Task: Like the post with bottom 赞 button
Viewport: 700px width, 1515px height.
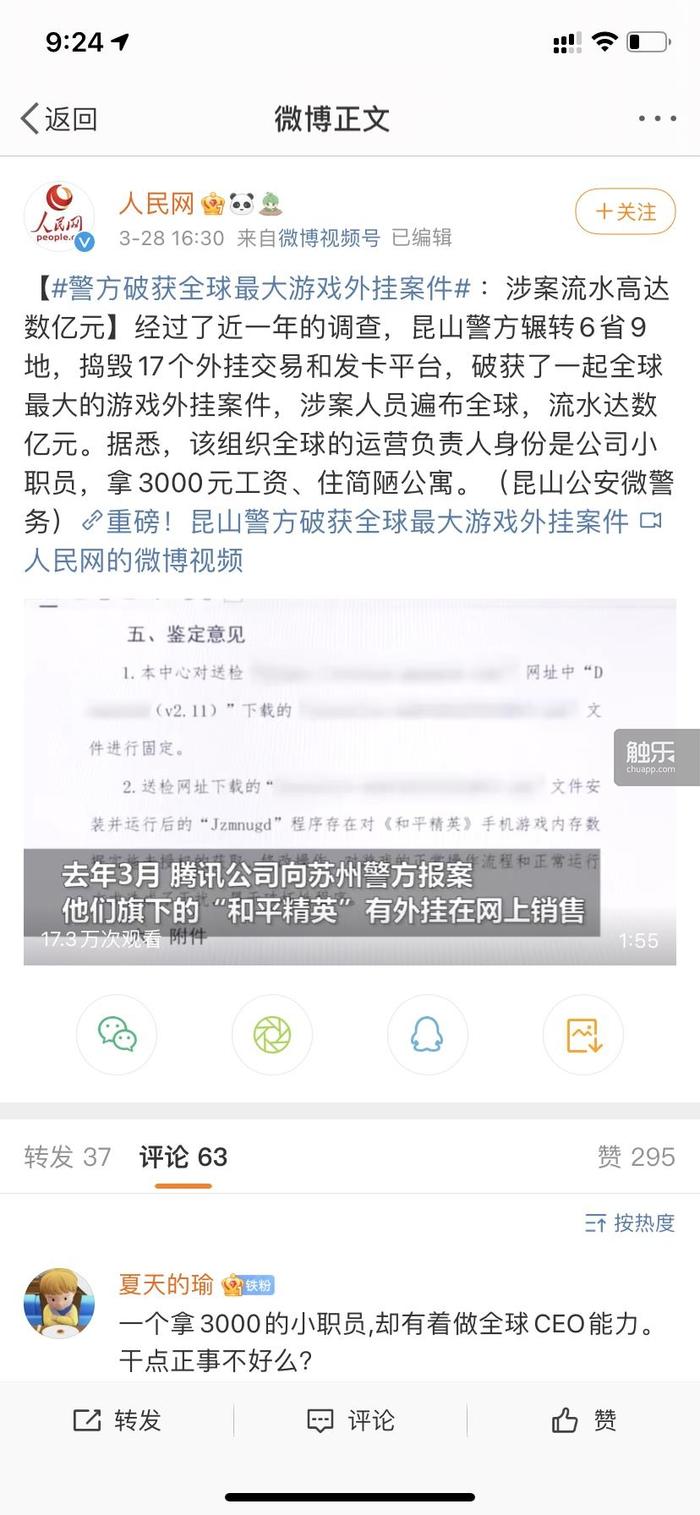Action: point(583,1420)
